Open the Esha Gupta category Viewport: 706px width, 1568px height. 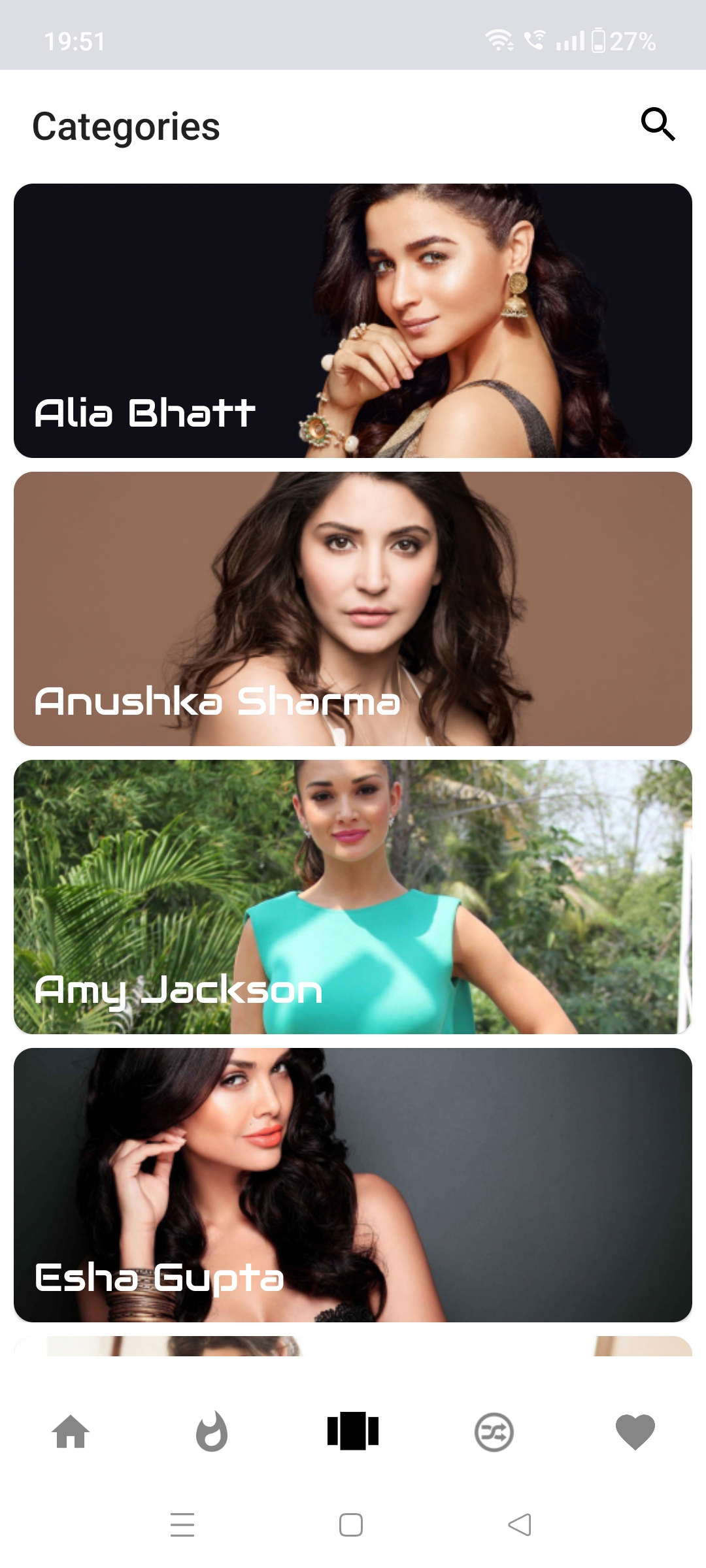click(353, 1184)
